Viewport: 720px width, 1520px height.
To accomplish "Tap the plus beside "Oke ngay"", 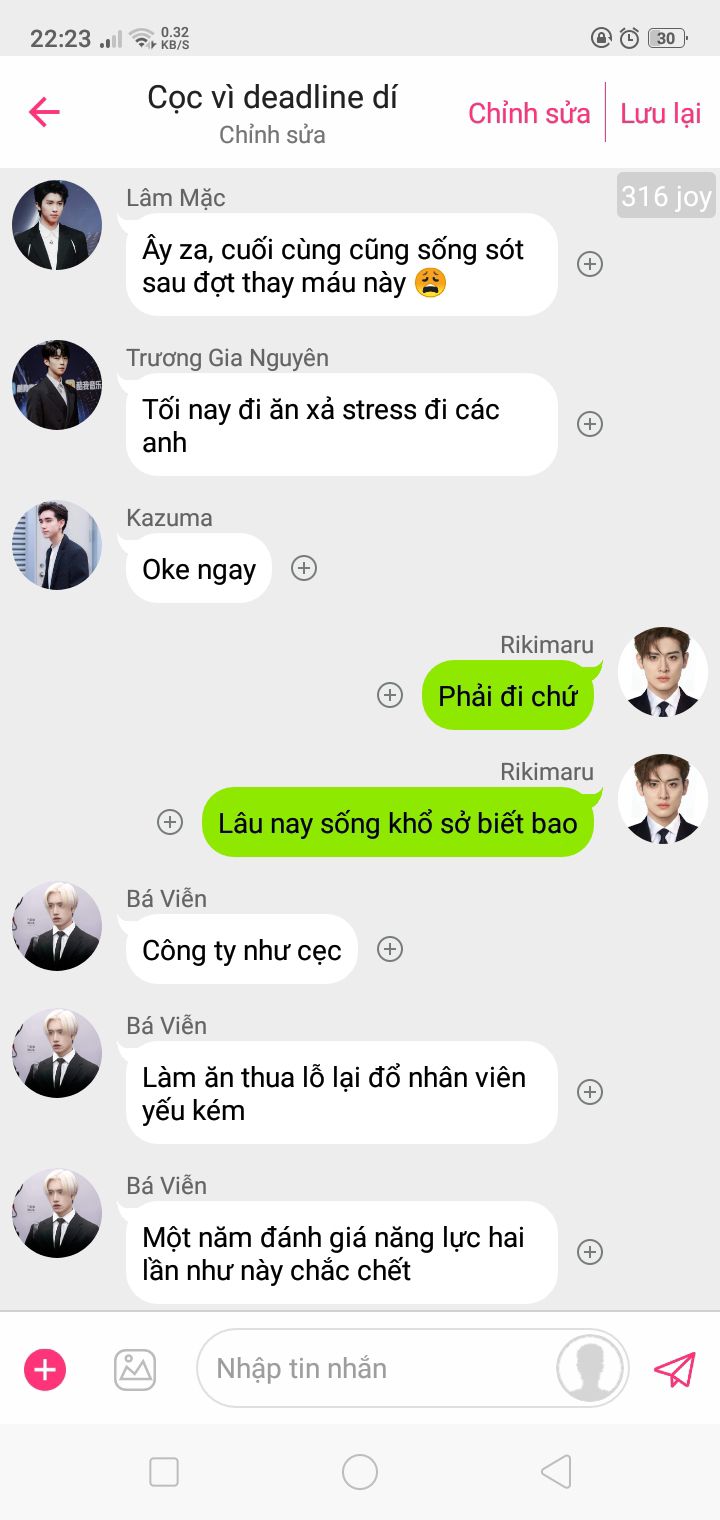I will (304, 568).
